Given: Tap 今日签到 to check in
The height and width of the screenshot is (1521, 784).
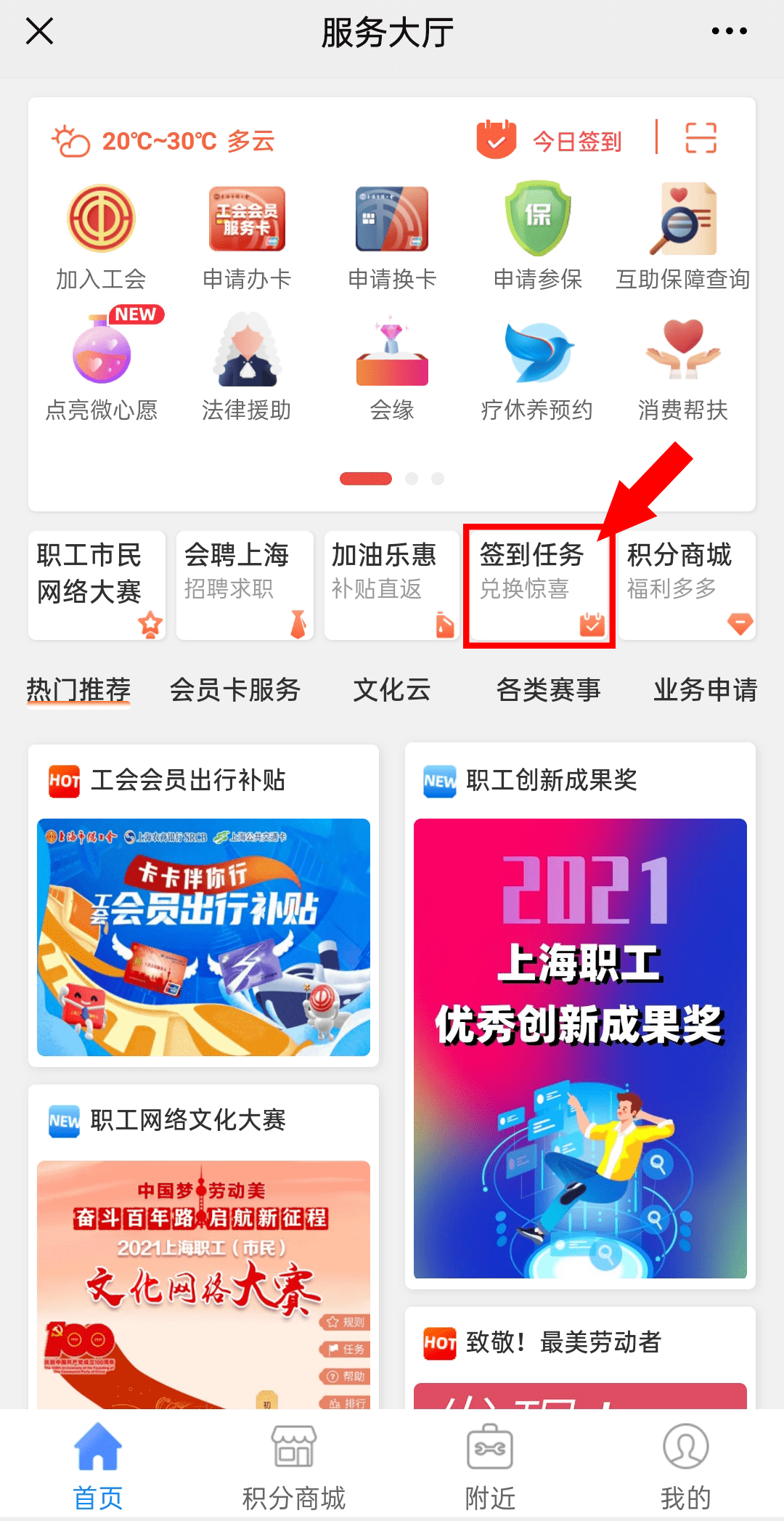Looking at the screenshot, I should point(550,140).
